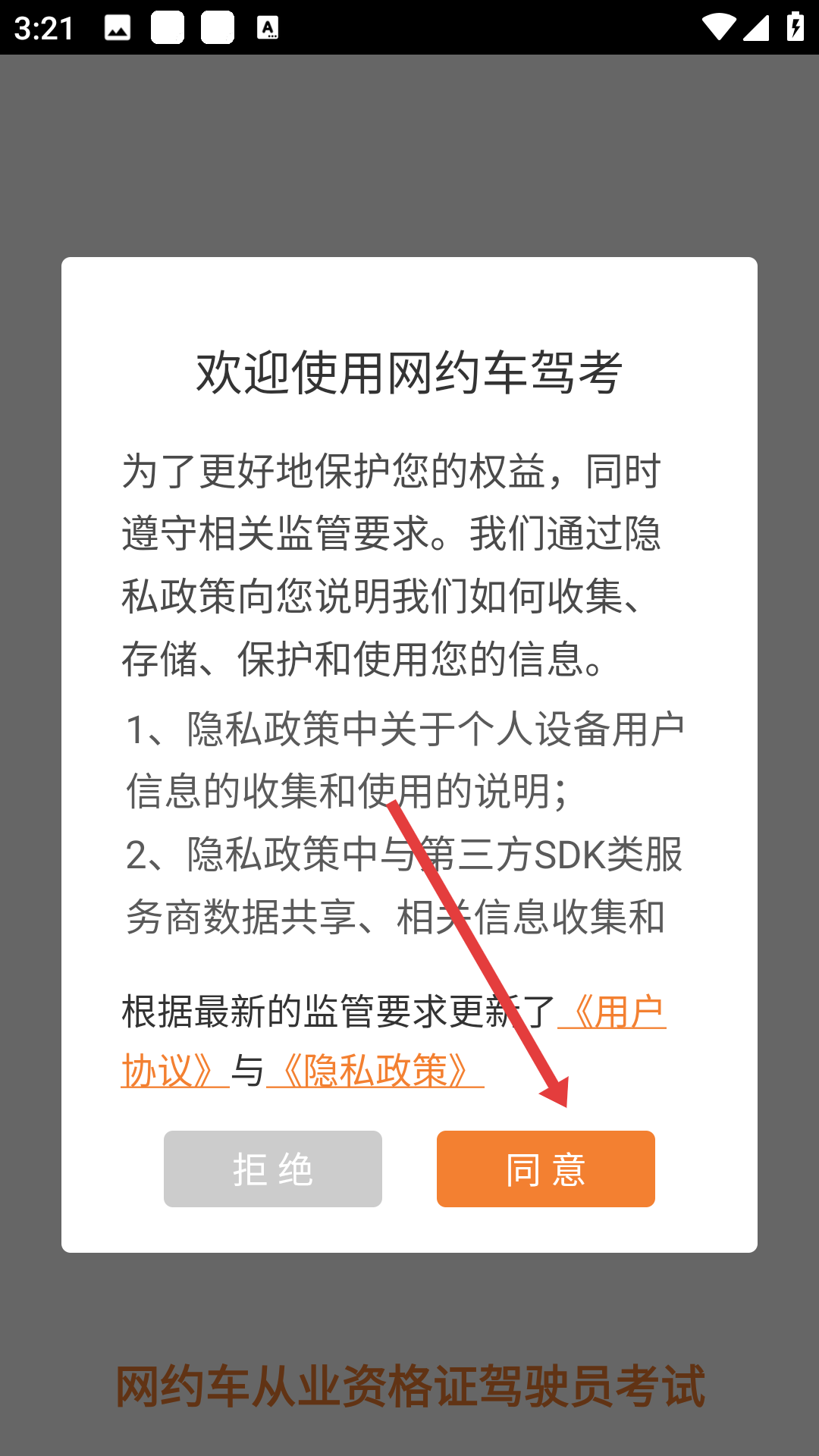This screenshot has width=819, height=1456.
Task: Open the 《隐私政策》 link
Action: click(375, 1072)
